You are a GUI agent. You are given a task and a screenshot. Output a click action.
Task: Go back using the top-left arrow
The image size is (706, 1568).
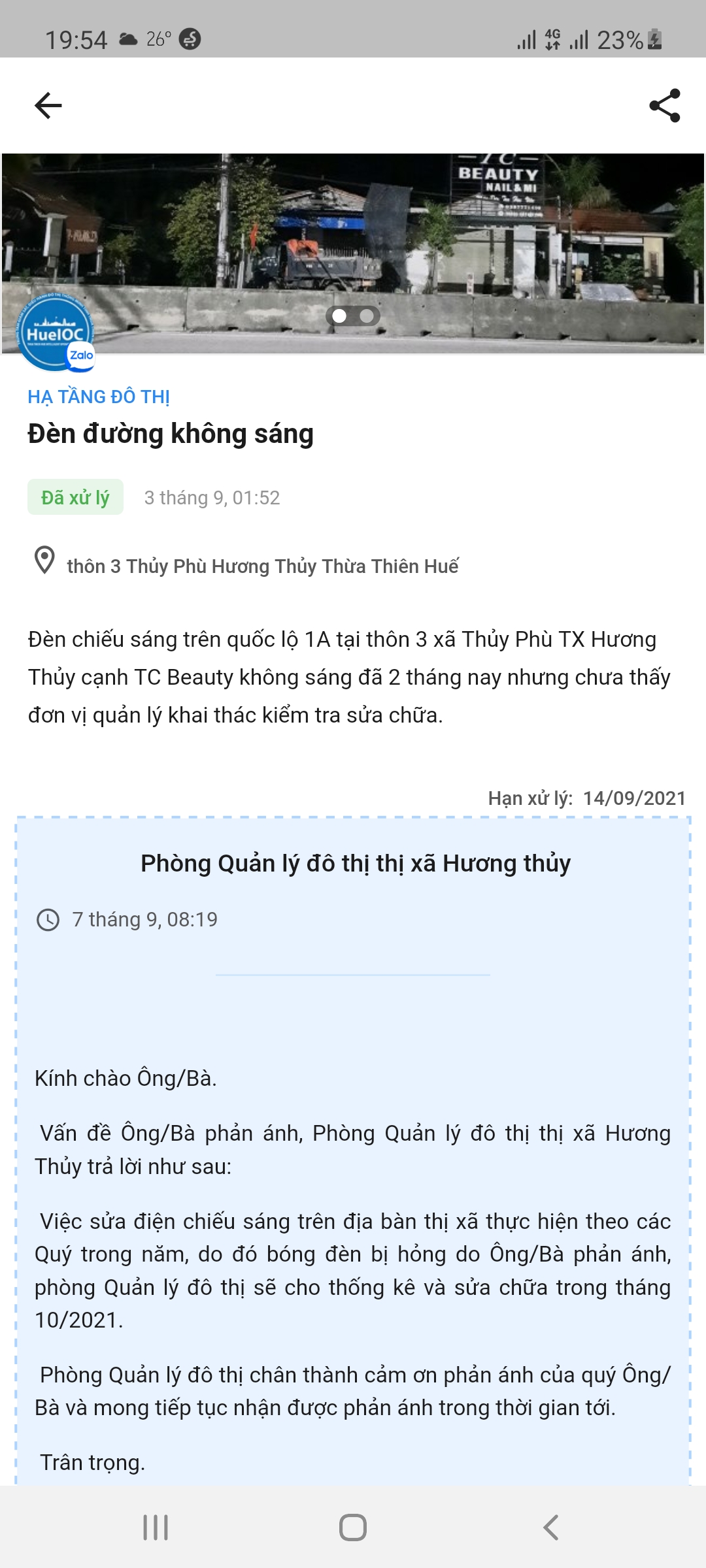(x=48, y=105)
